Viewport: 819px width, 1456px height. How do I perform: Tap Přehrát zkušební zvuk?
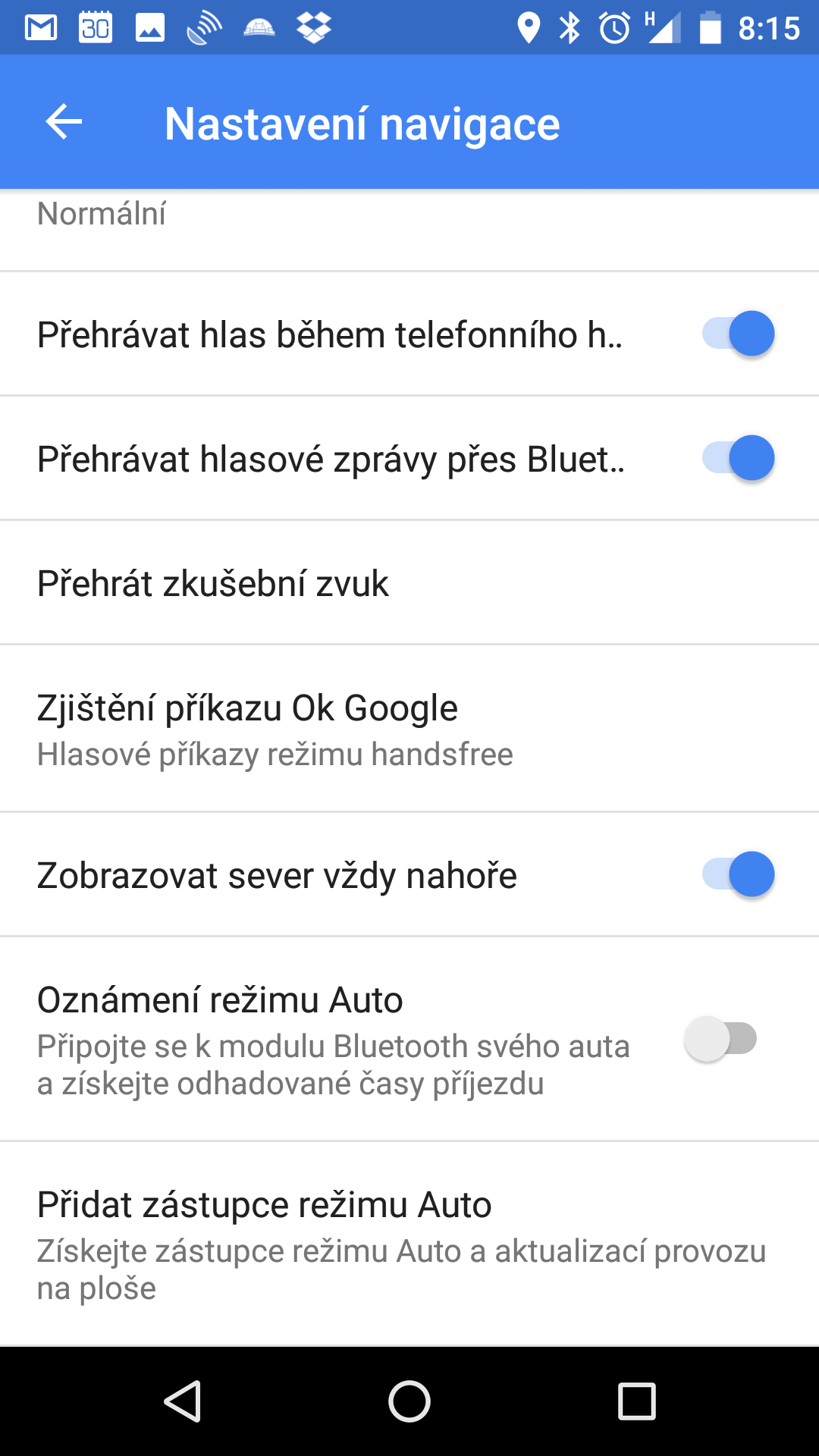409,583
